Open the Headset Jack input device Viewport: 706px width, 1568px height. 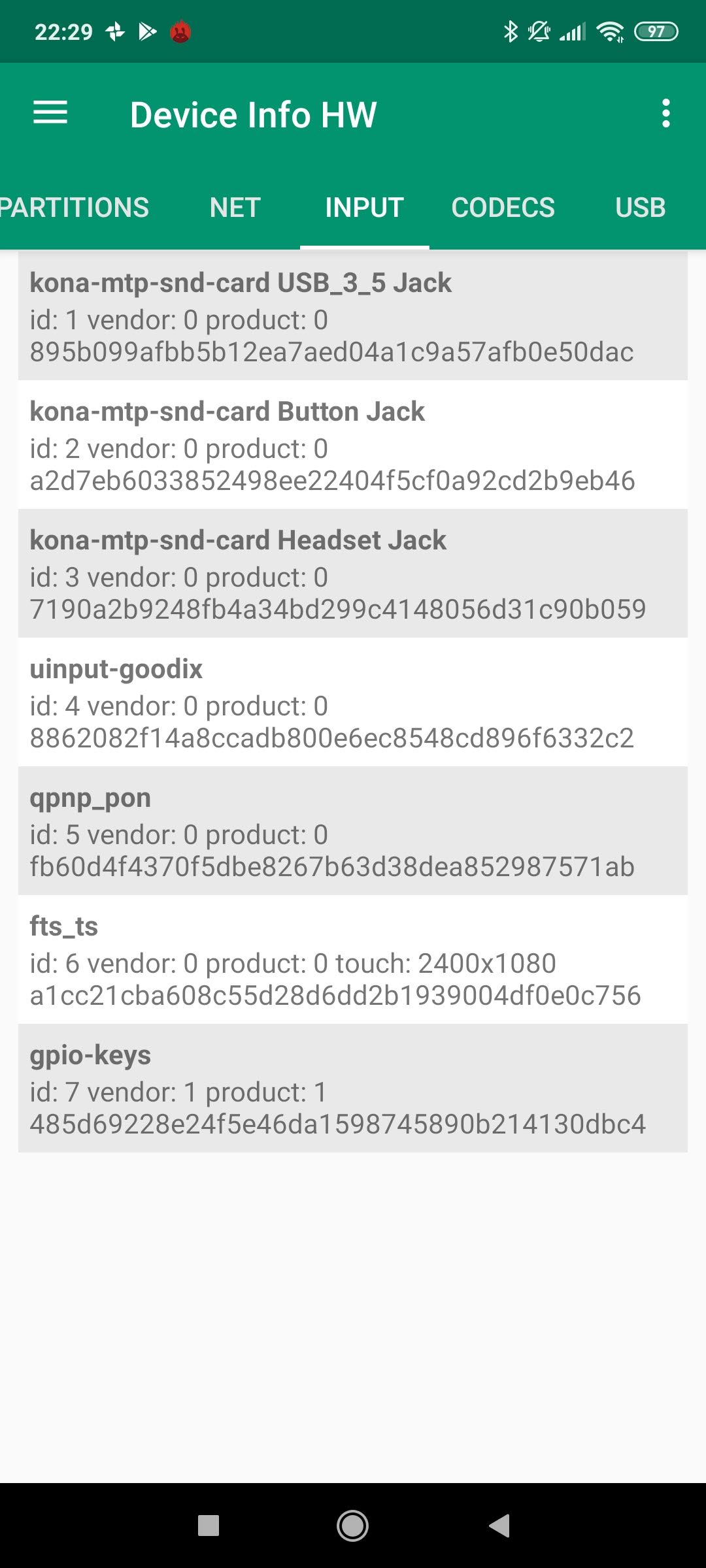353,574
